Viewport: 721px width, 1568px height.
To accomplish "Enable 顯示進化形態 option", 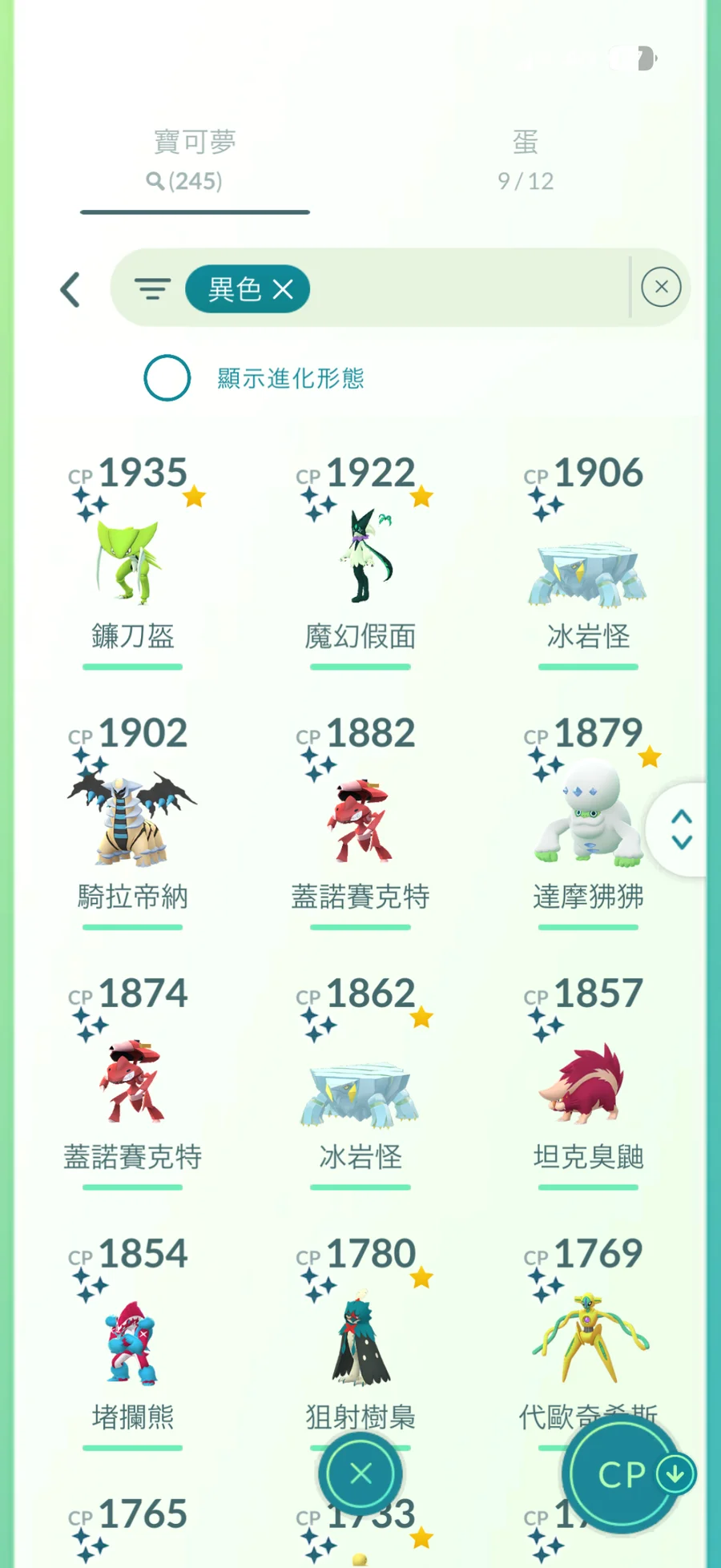I will point(167,378).
